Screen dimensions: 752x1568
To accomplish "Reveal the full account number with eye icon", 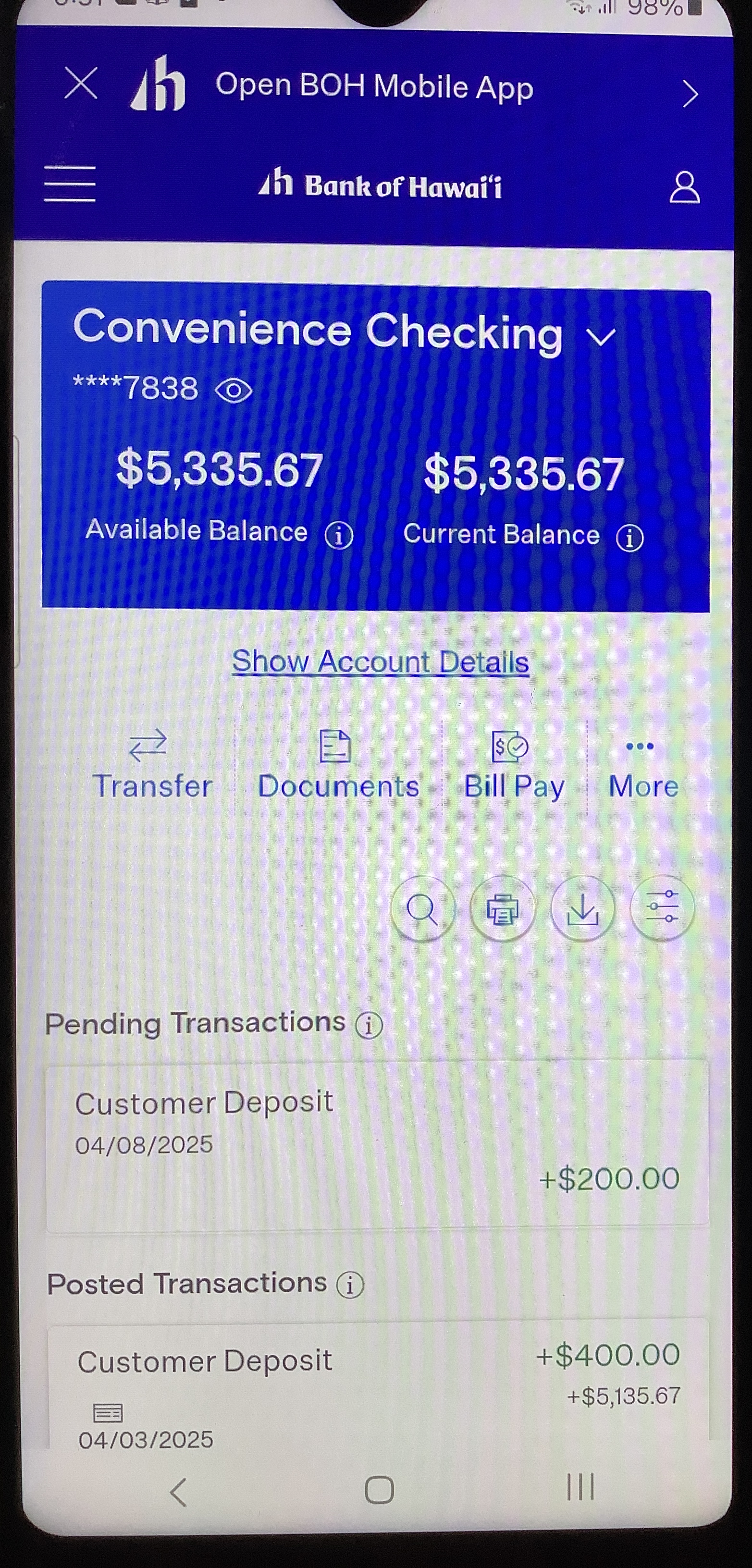I will coord(234,390).
